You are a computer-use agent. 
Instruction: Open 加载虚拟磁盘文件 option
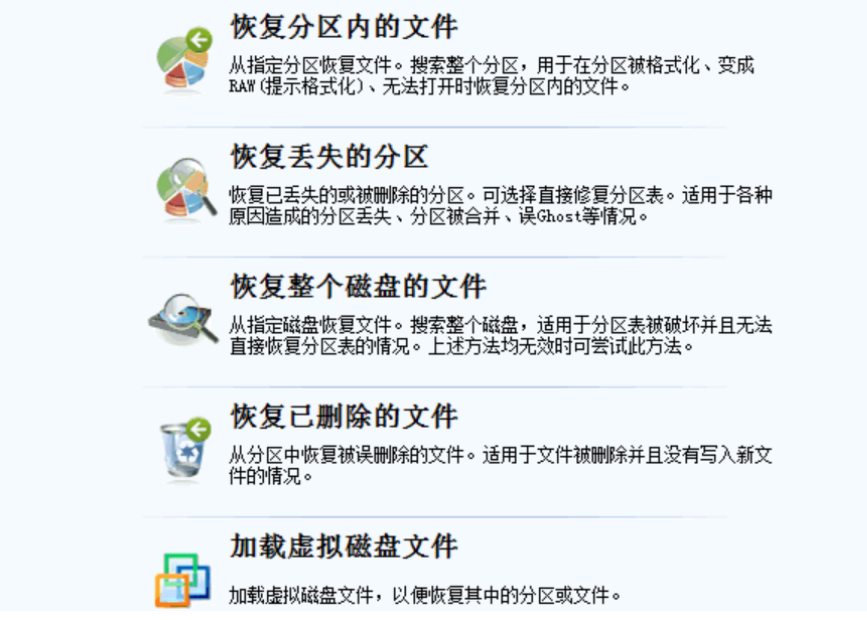coord(344,546)
